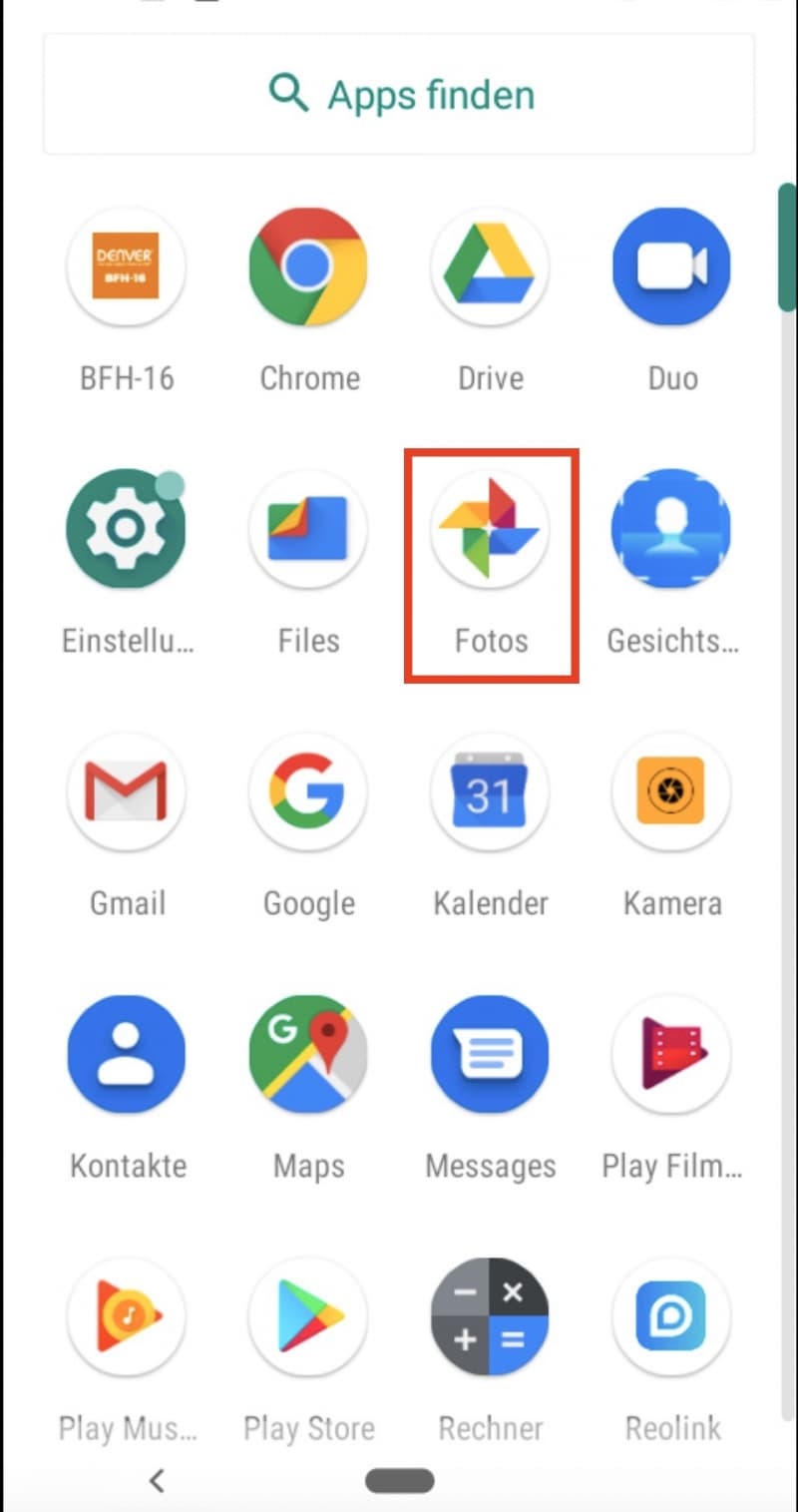This screenshot has width=798, height=1512.
Task: Tap the system back arrow
Action: [x=157, y=1480]
